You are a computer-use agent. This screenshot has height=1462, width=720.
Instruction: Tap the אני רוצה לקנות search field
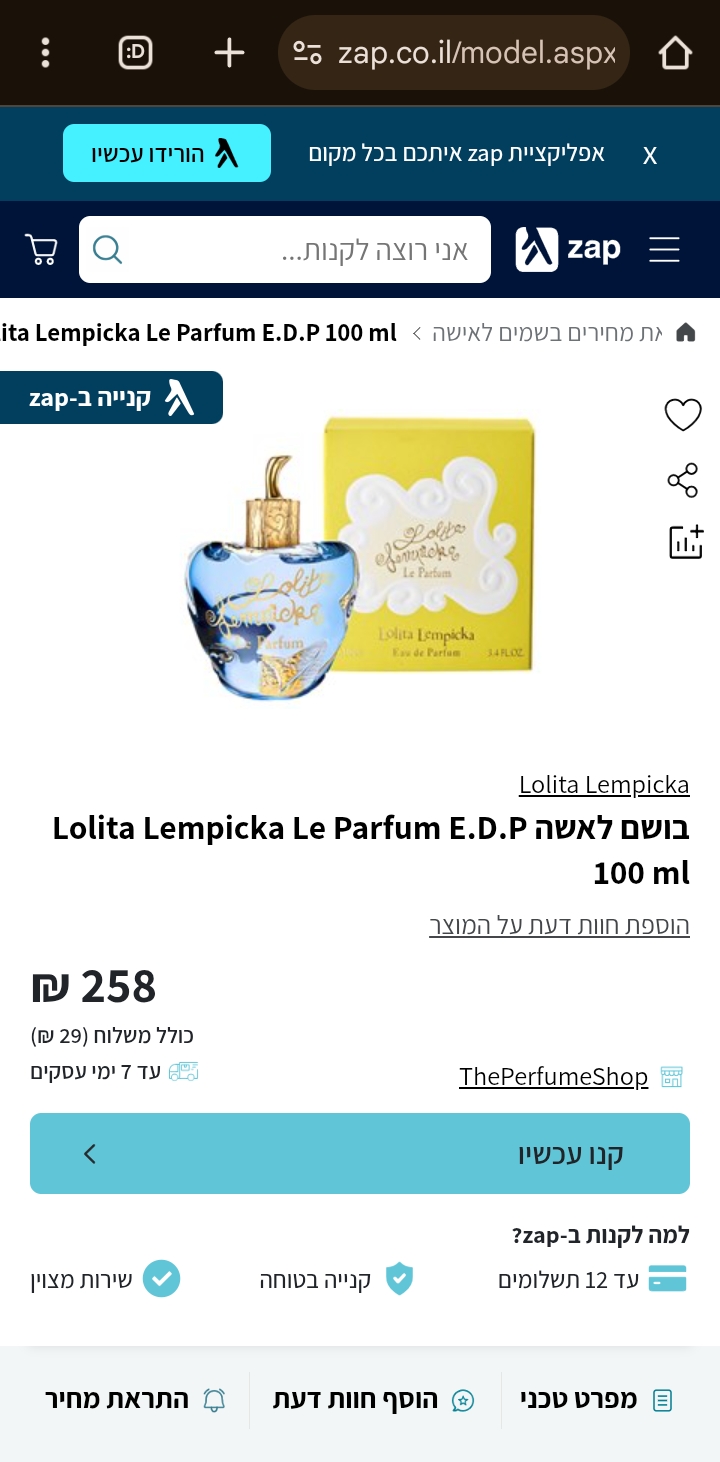click(x=285, y=250)
